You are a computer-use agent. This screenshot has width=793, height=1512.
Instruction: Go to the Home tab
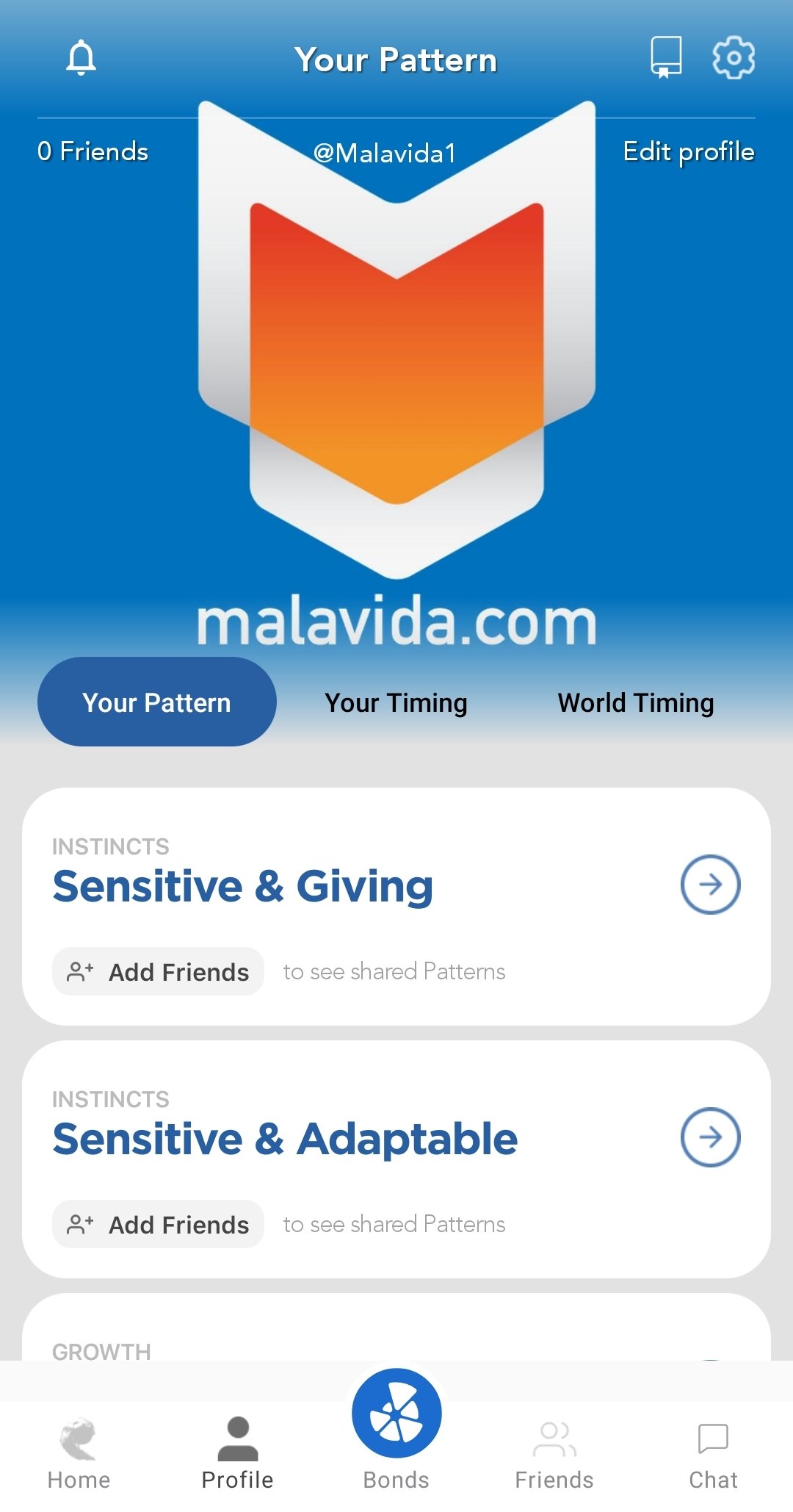pos(79,1454)
